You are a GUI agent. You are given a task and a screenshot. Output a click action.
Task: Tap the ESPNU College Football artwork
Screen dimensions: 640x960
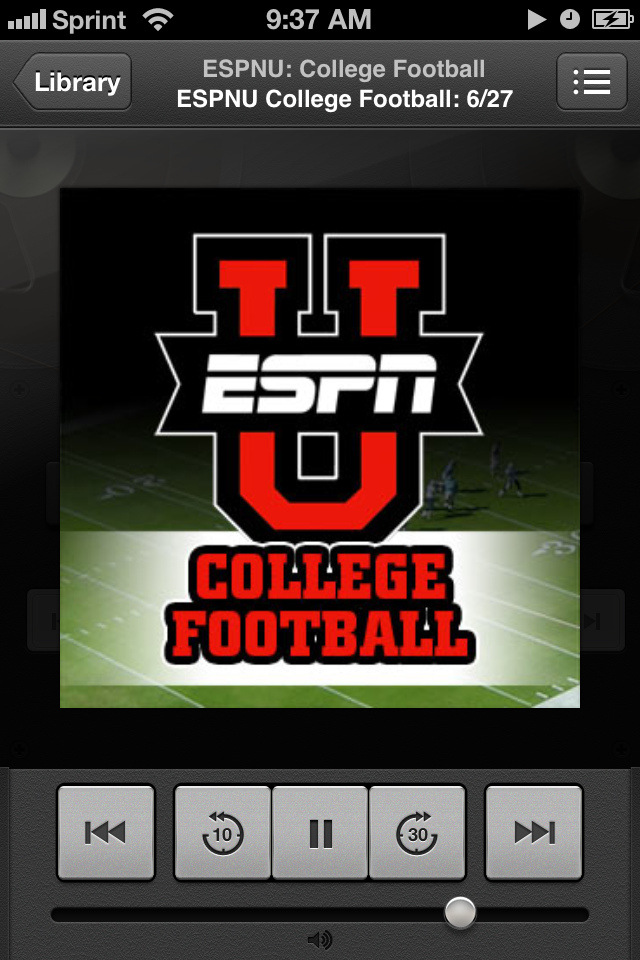point(320,447)
